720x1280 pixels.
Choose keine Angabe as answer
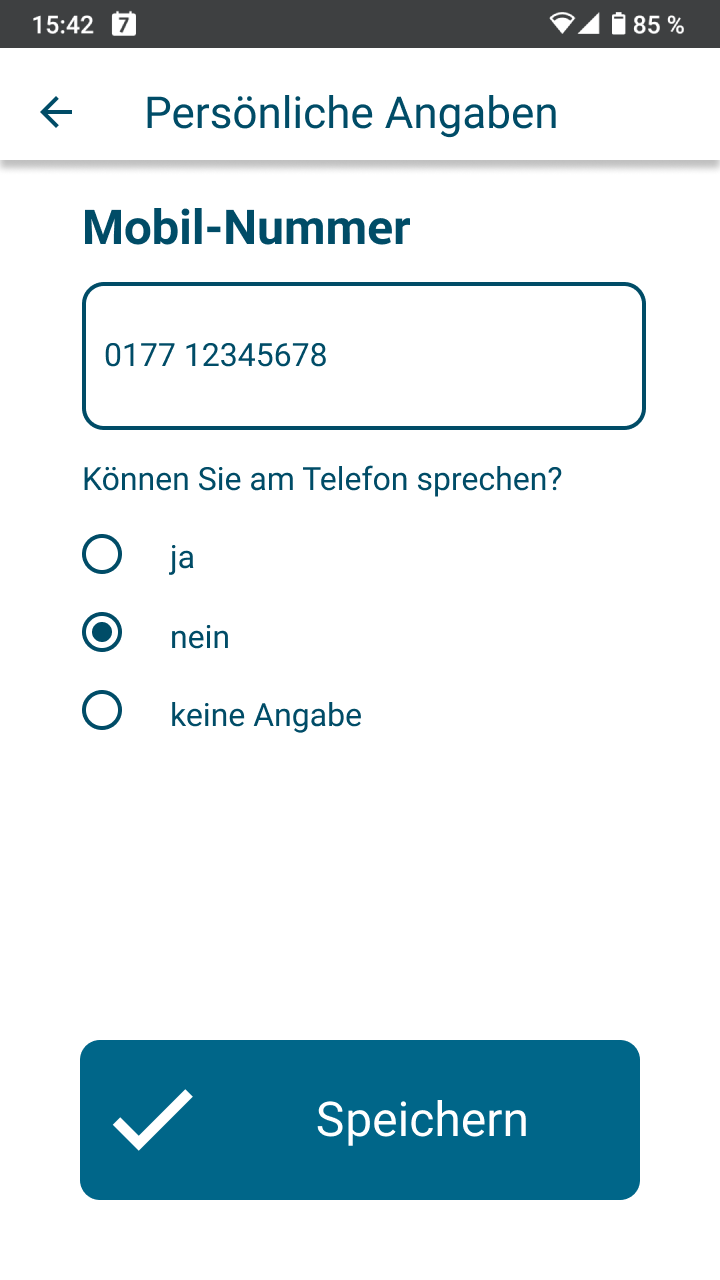point(101,710)
